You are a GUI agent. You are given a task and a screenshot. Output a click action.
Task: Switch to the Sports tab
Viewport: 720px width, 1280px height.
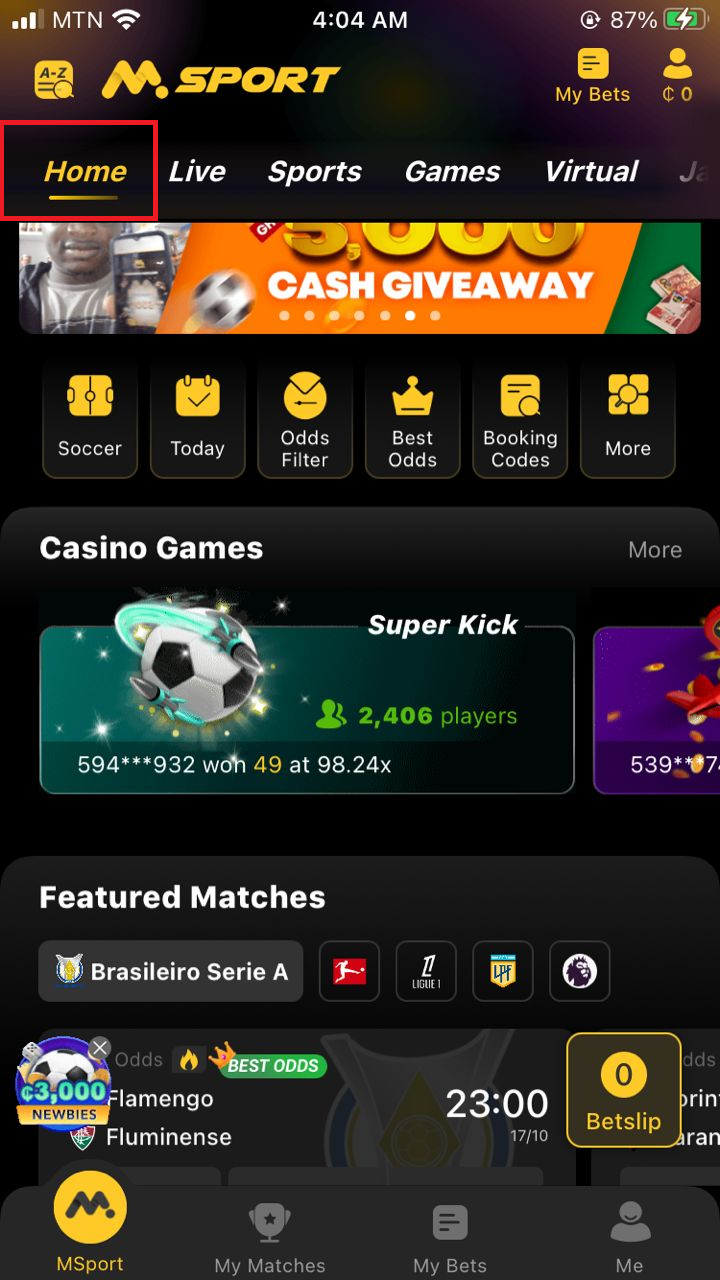click(314, 171)
